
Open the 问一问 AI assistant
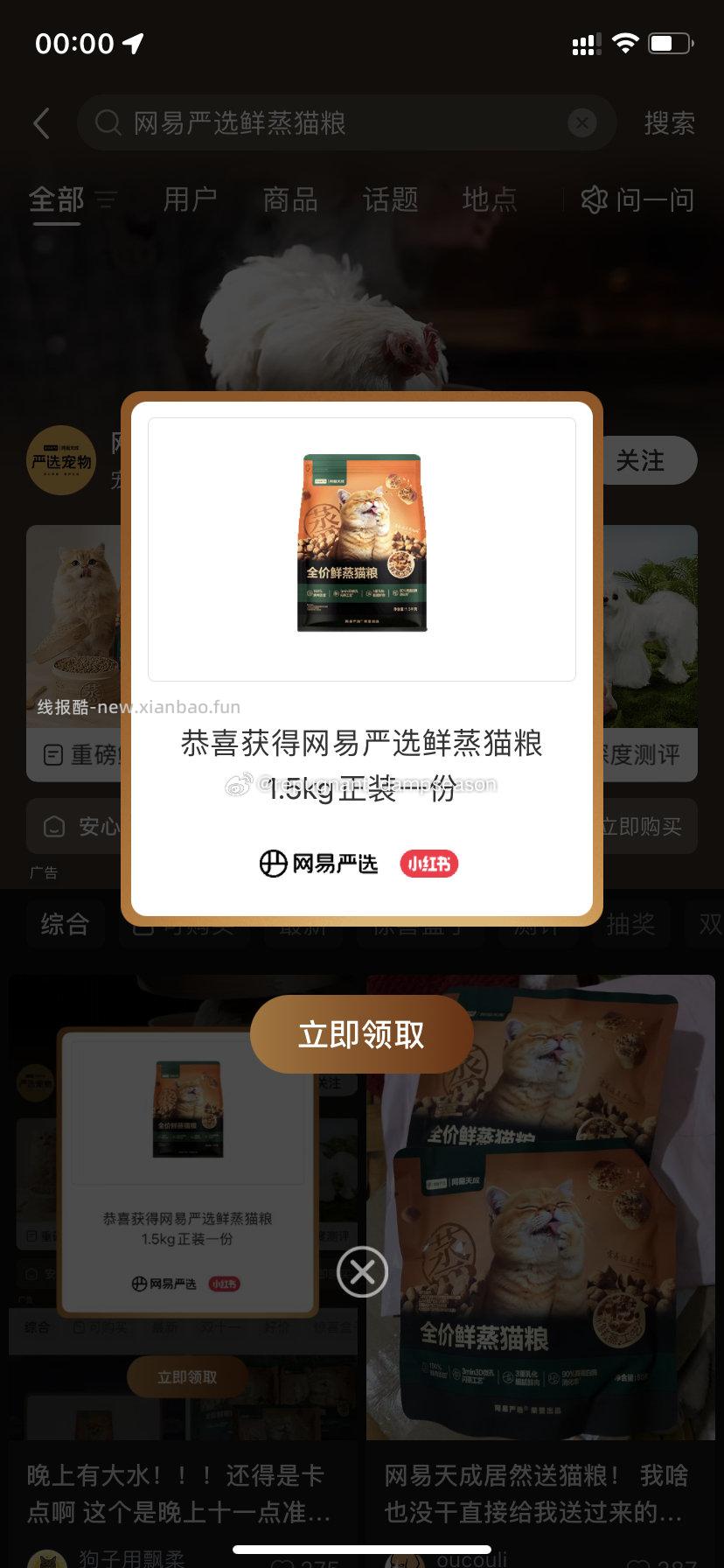coord(638,199)
